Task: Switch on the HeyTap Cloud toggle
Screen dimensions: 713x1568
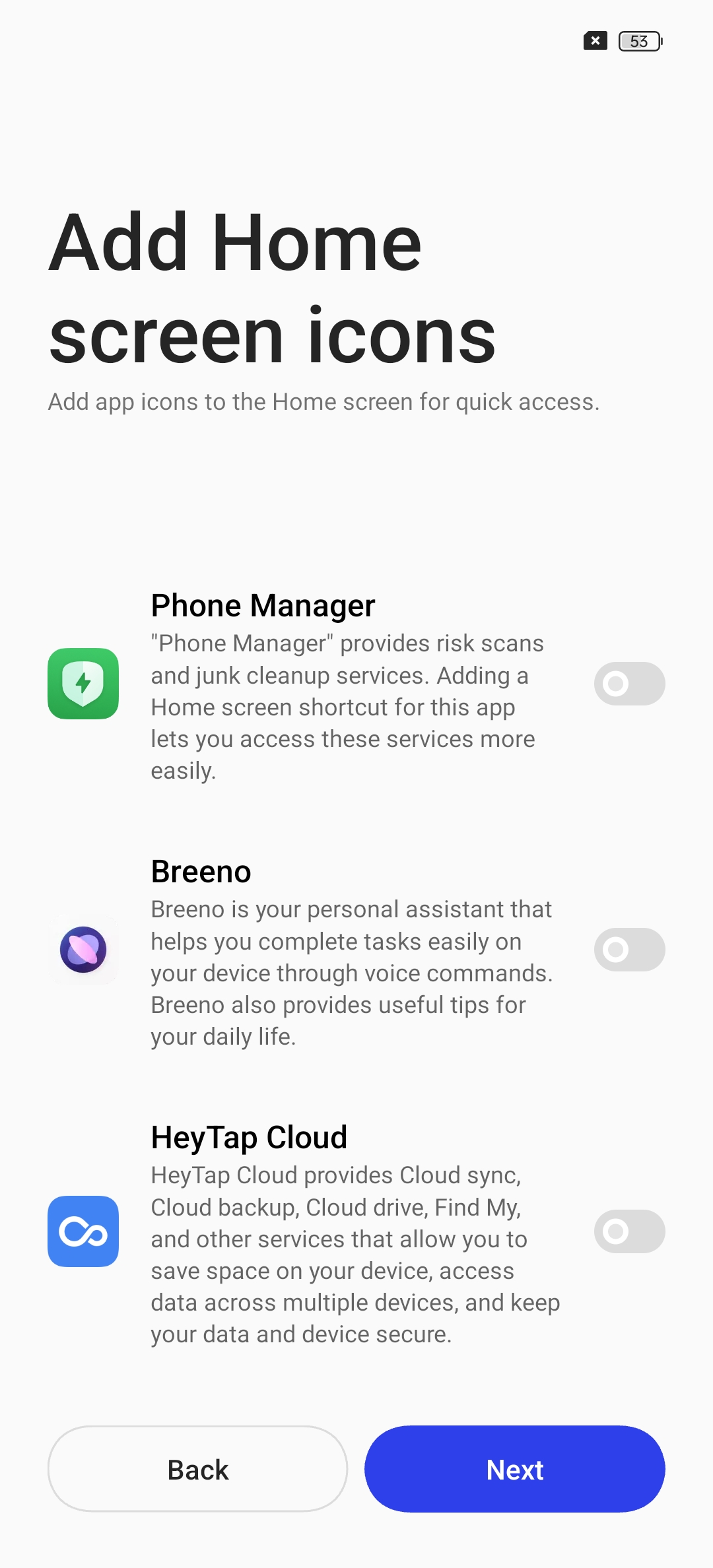Action: pos(629,1231)
